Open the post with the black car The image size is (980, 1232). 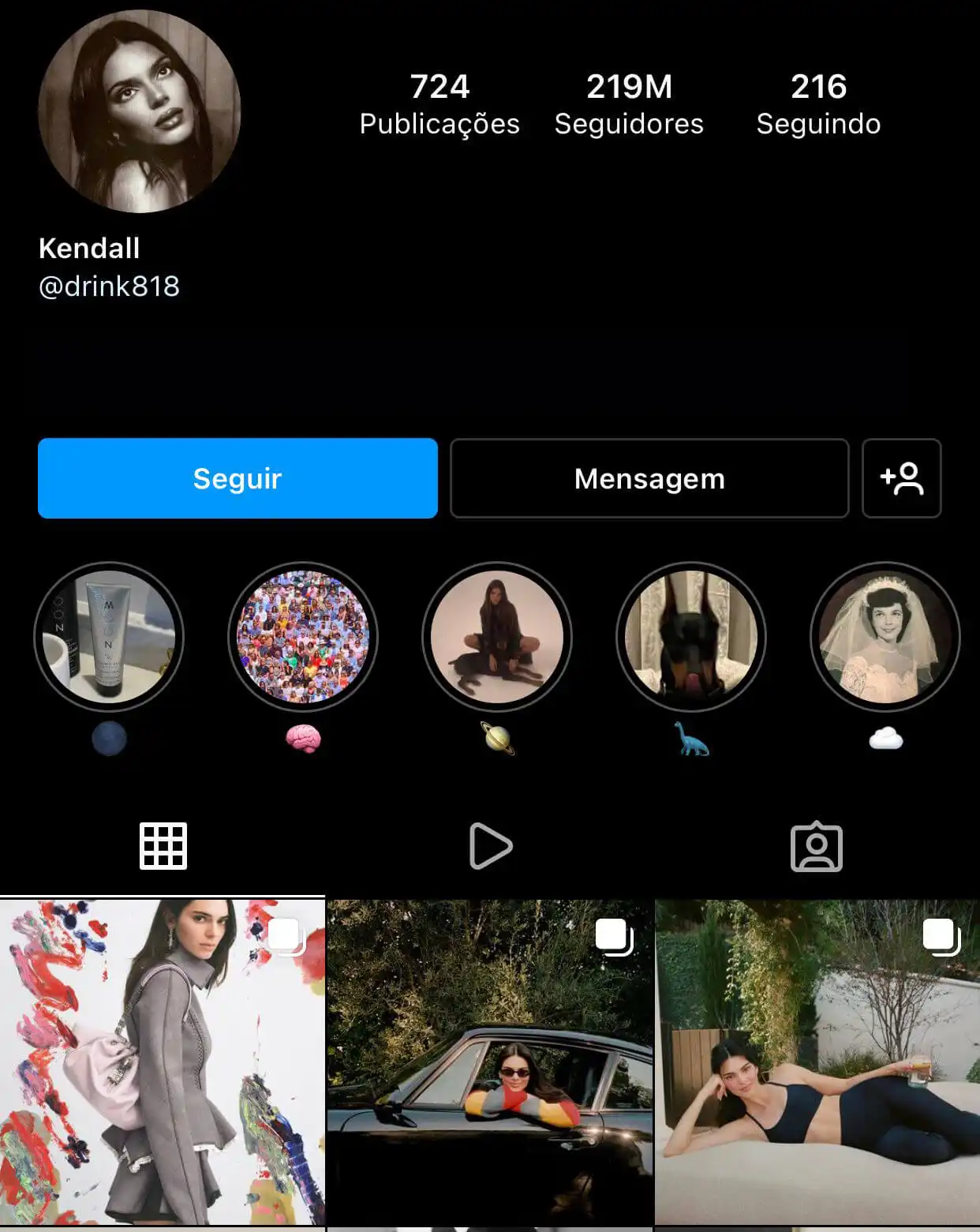(490, 1062)
